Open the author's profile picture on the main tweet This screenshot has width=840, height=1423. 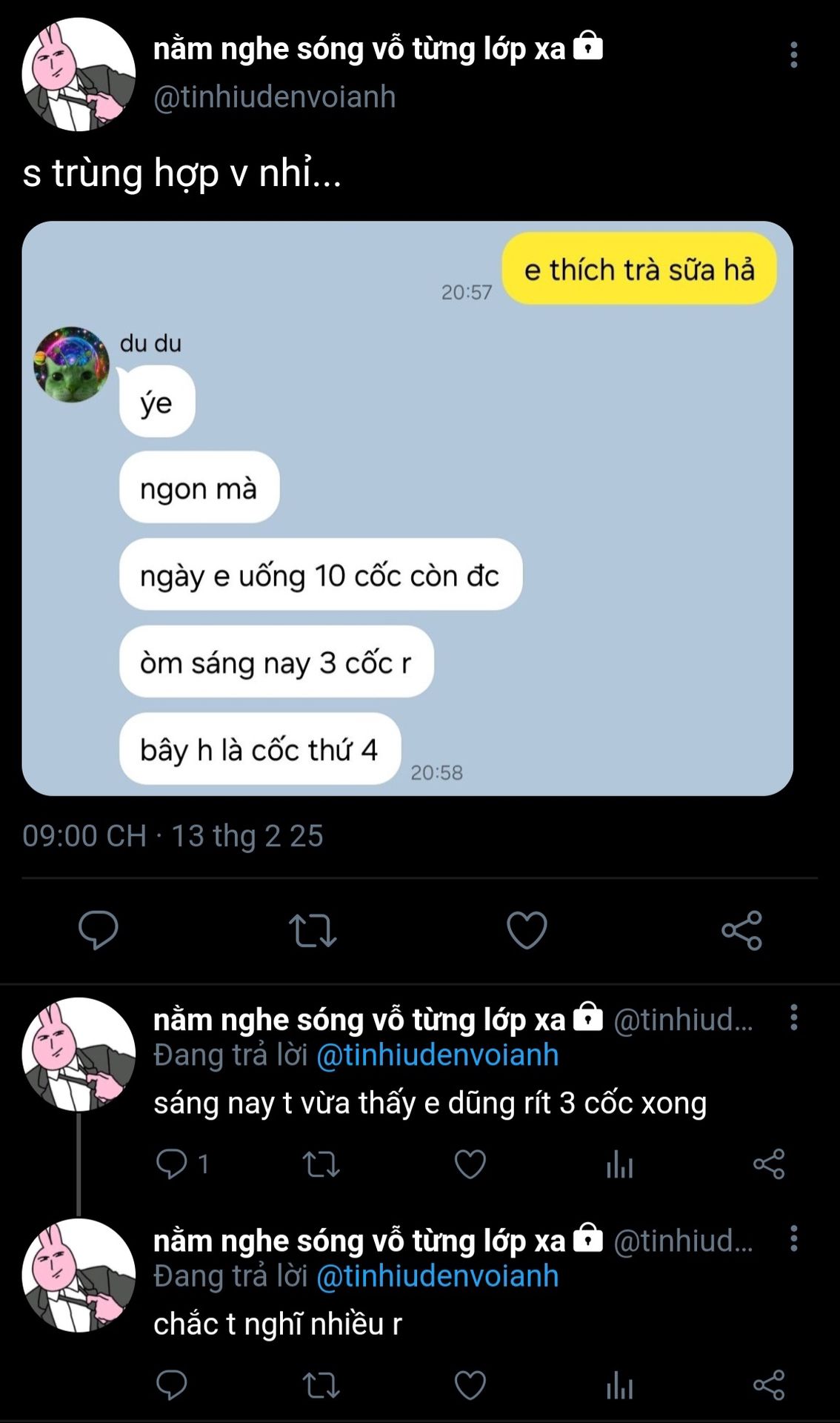79,75
